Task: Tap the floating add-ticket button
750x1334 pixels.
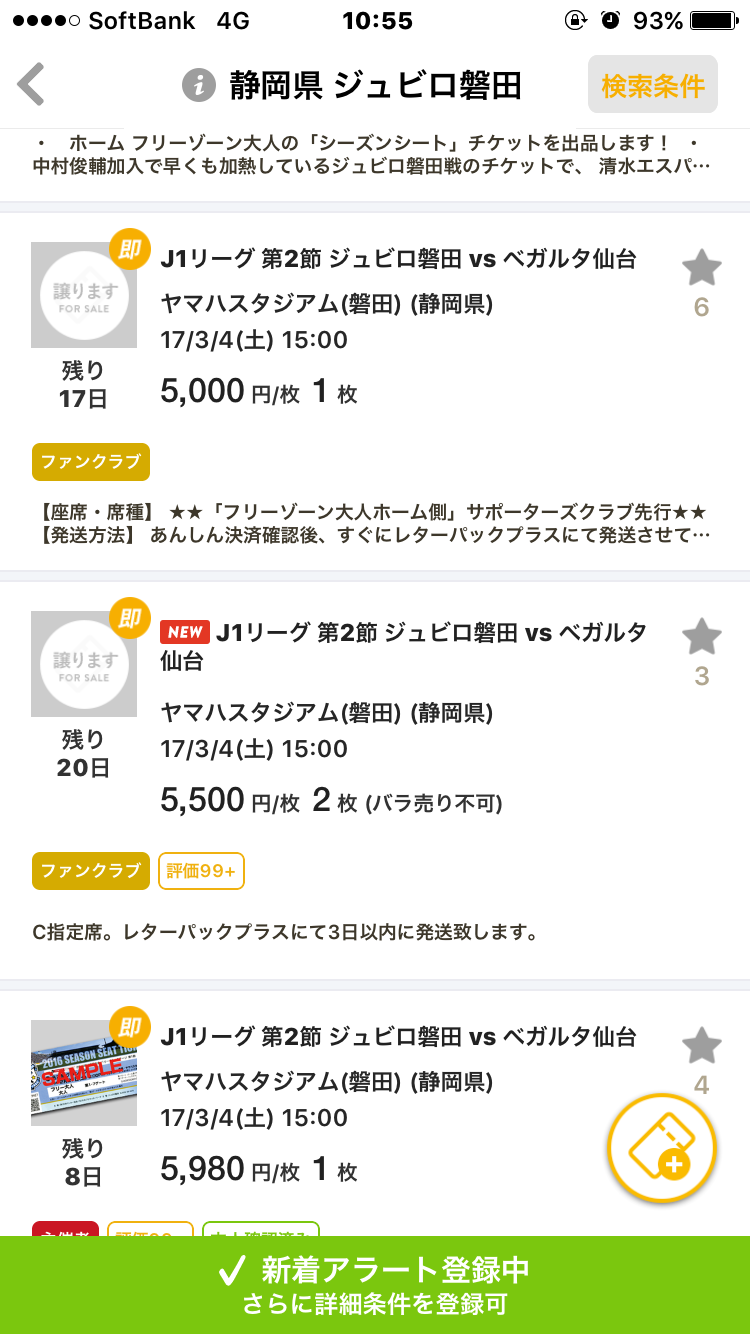Action: point(662,1148)
